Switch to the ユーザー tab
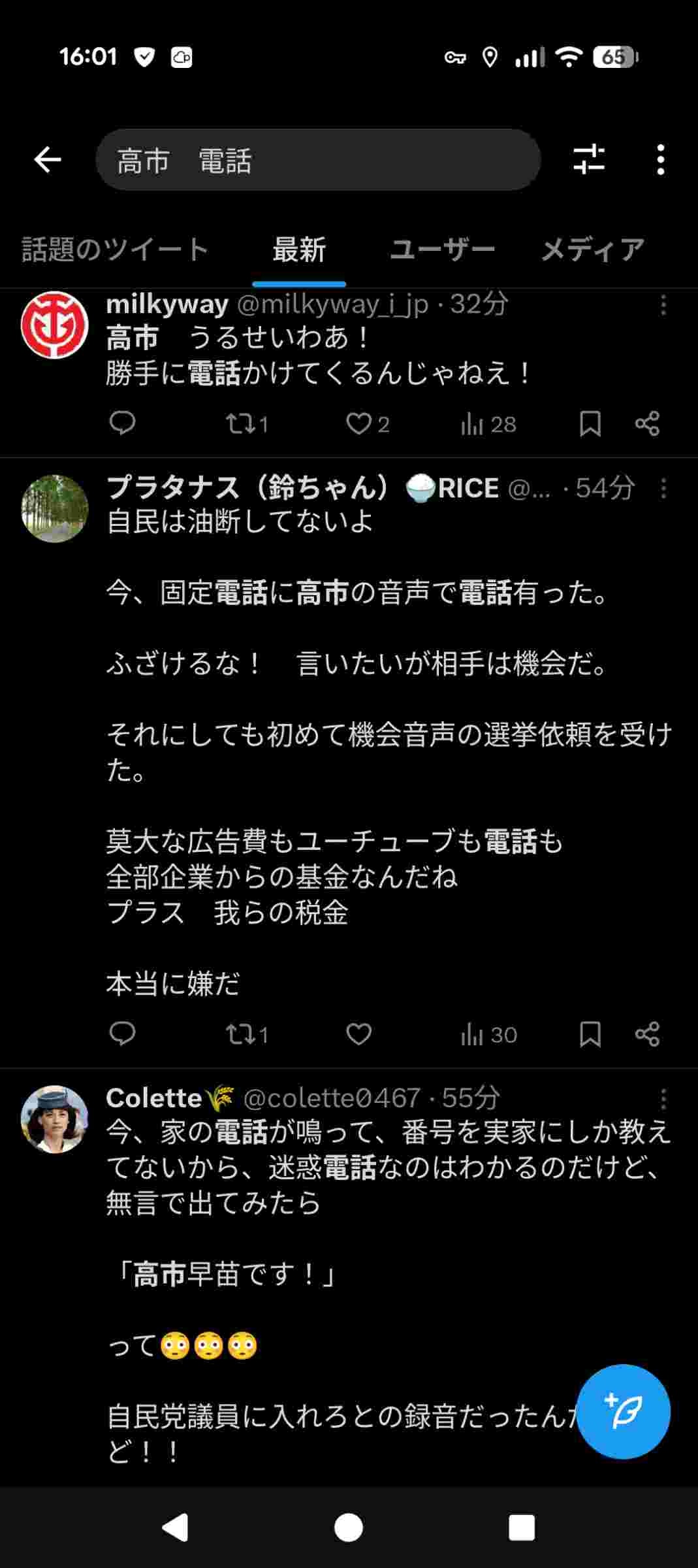The height and width of the screenshot is (1568, 698). click(x=442, y=250)
